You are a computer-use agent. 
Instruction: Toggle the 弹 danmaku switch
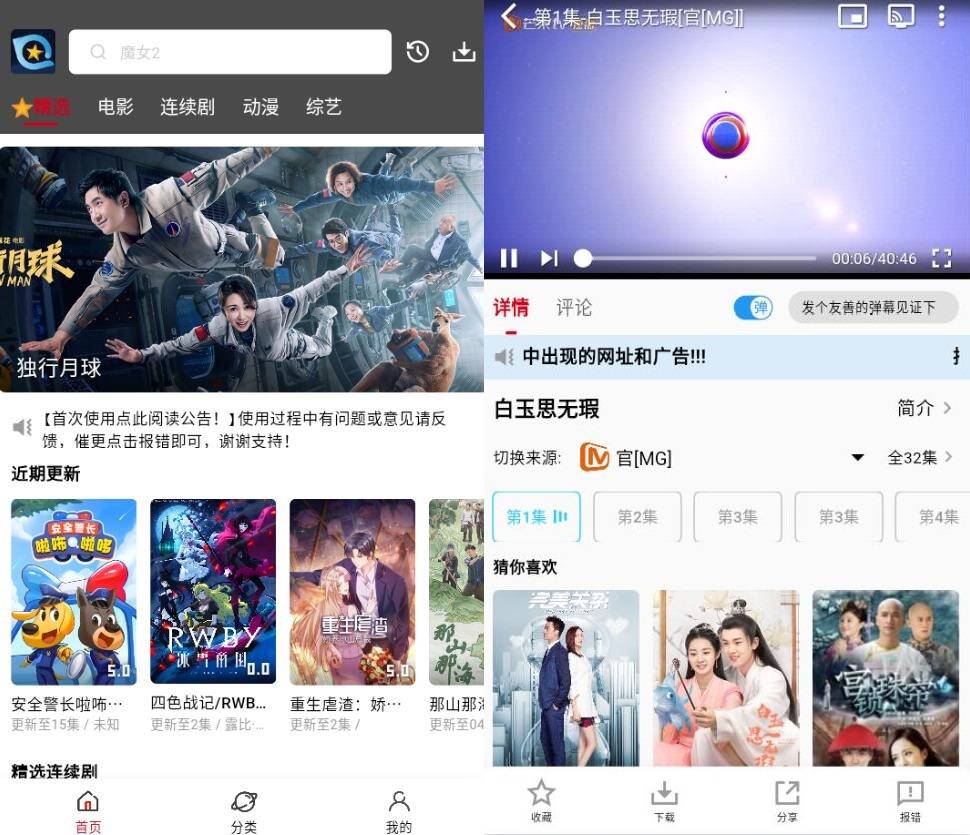click(x=753, y=308)
